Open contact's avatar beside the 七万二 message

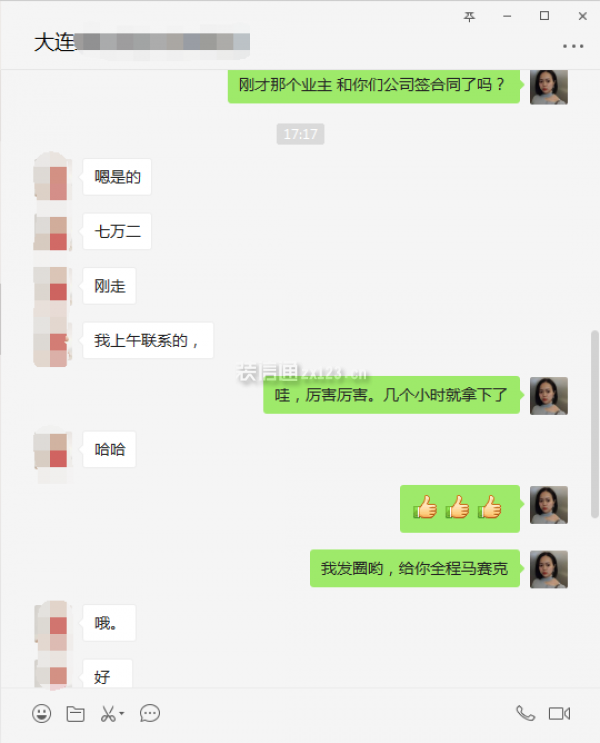tap(51, 232)
